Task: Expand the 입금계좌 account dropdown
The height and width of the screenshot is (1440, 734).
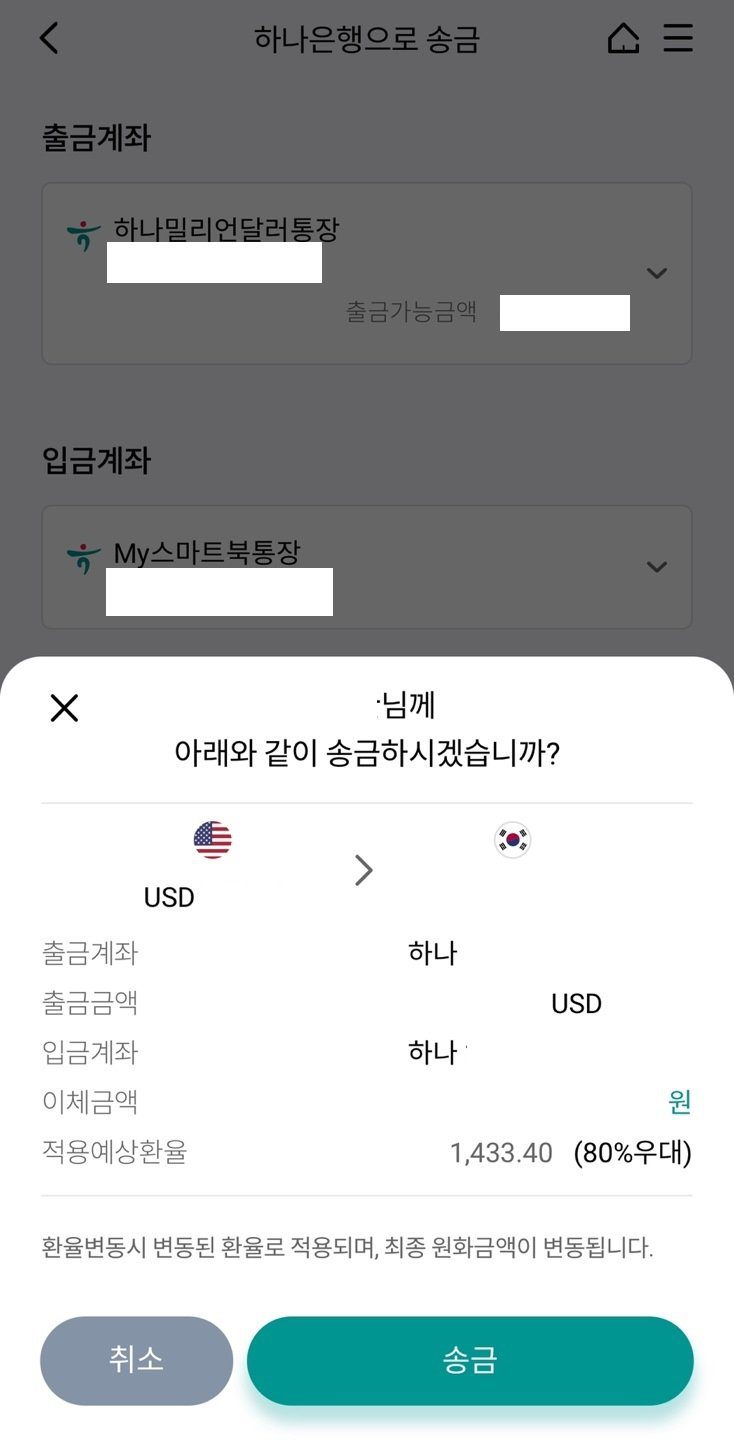Action: click(658, 567)
